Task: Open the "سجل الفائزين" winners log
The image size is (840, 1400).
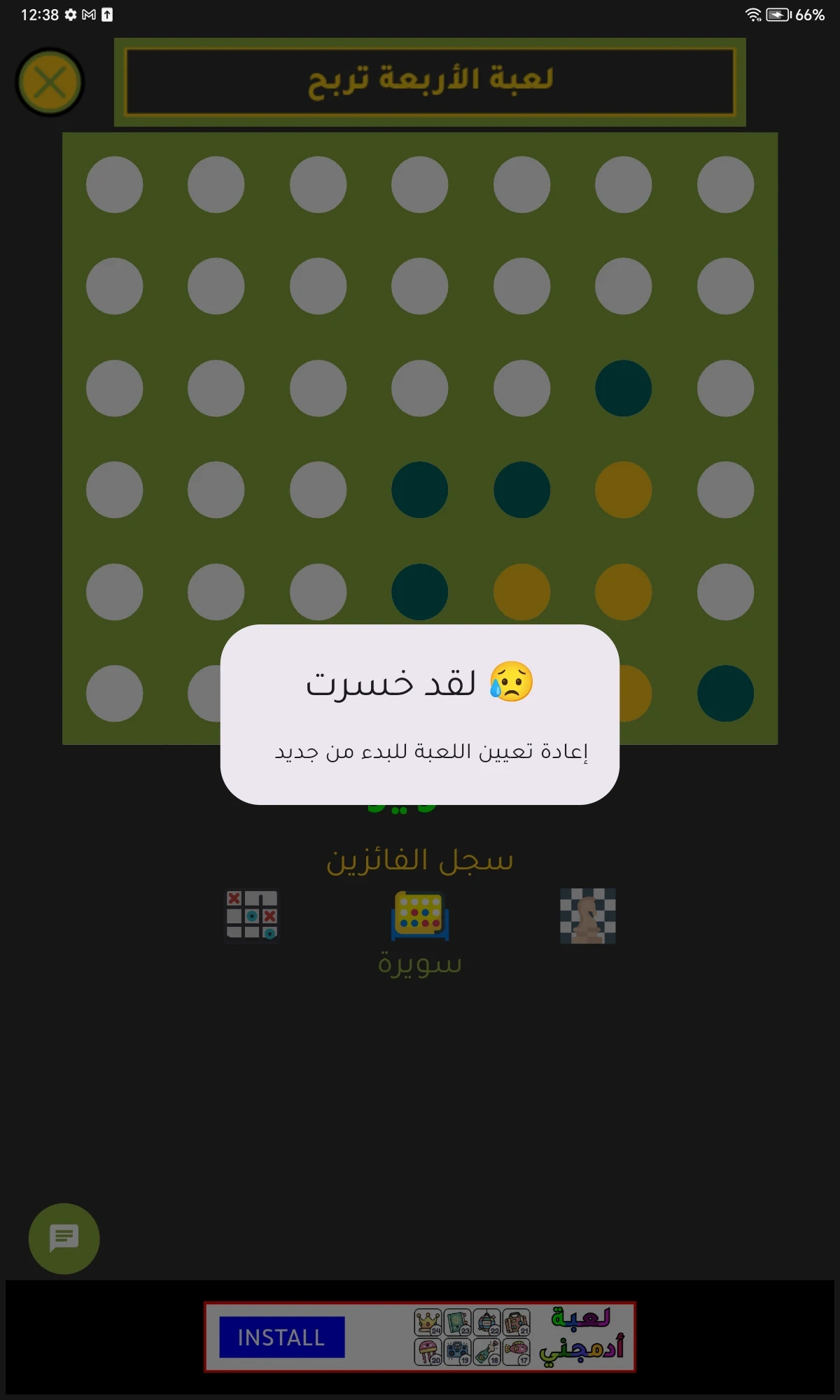Action: (x=420, y=860)
